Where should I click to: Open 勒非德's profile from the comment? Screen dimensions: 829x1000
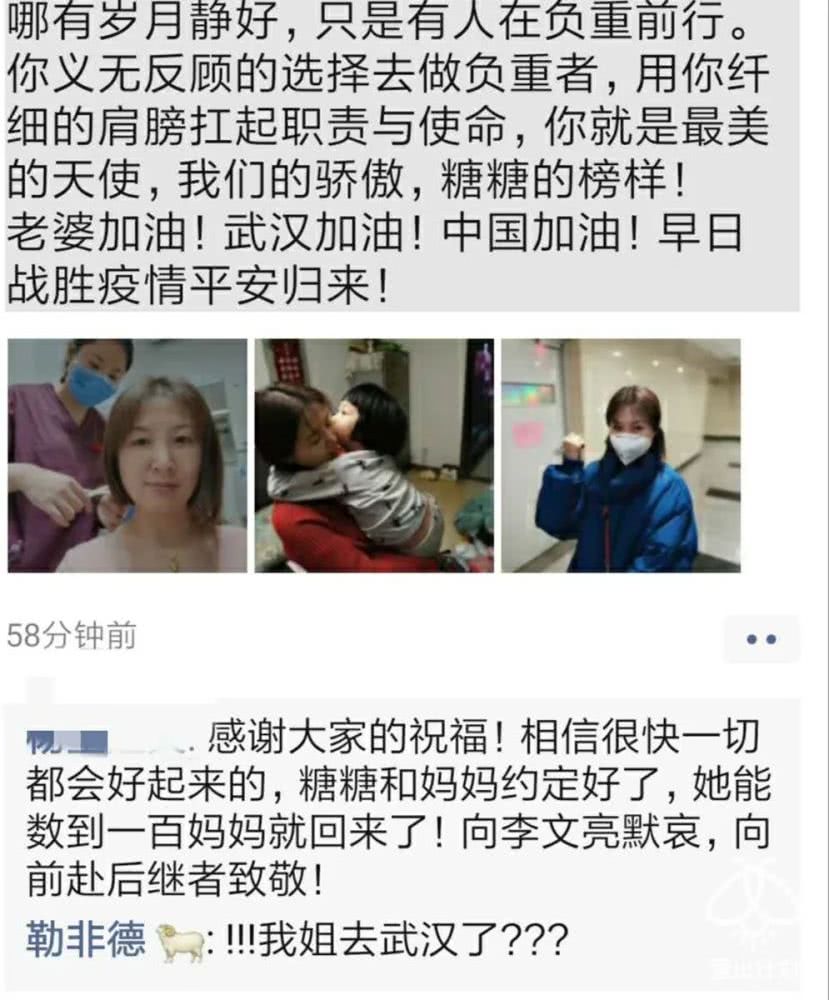coord(85,940)
